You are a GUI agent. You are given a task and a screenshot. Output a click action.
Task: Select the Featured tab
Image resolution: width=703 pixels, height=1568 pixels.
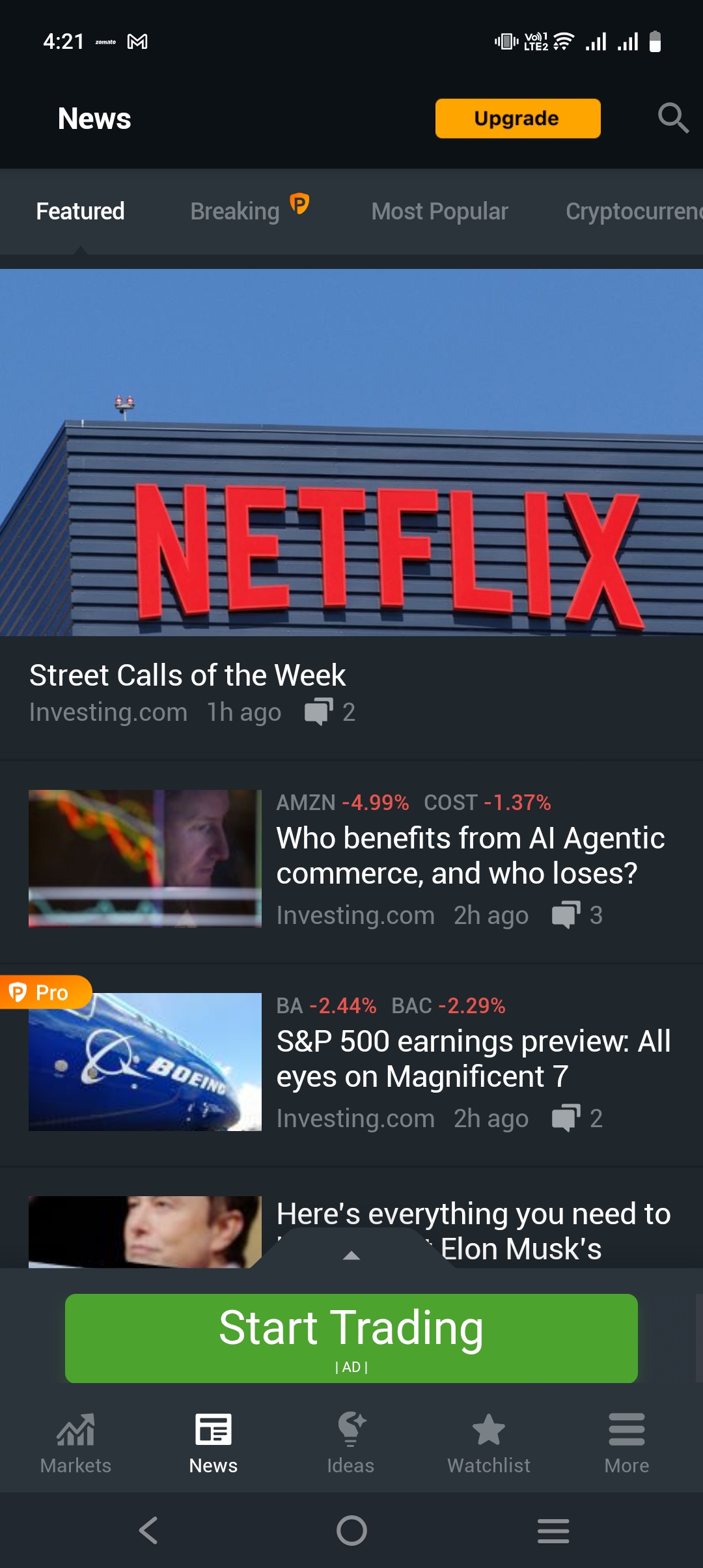[80, 212]
